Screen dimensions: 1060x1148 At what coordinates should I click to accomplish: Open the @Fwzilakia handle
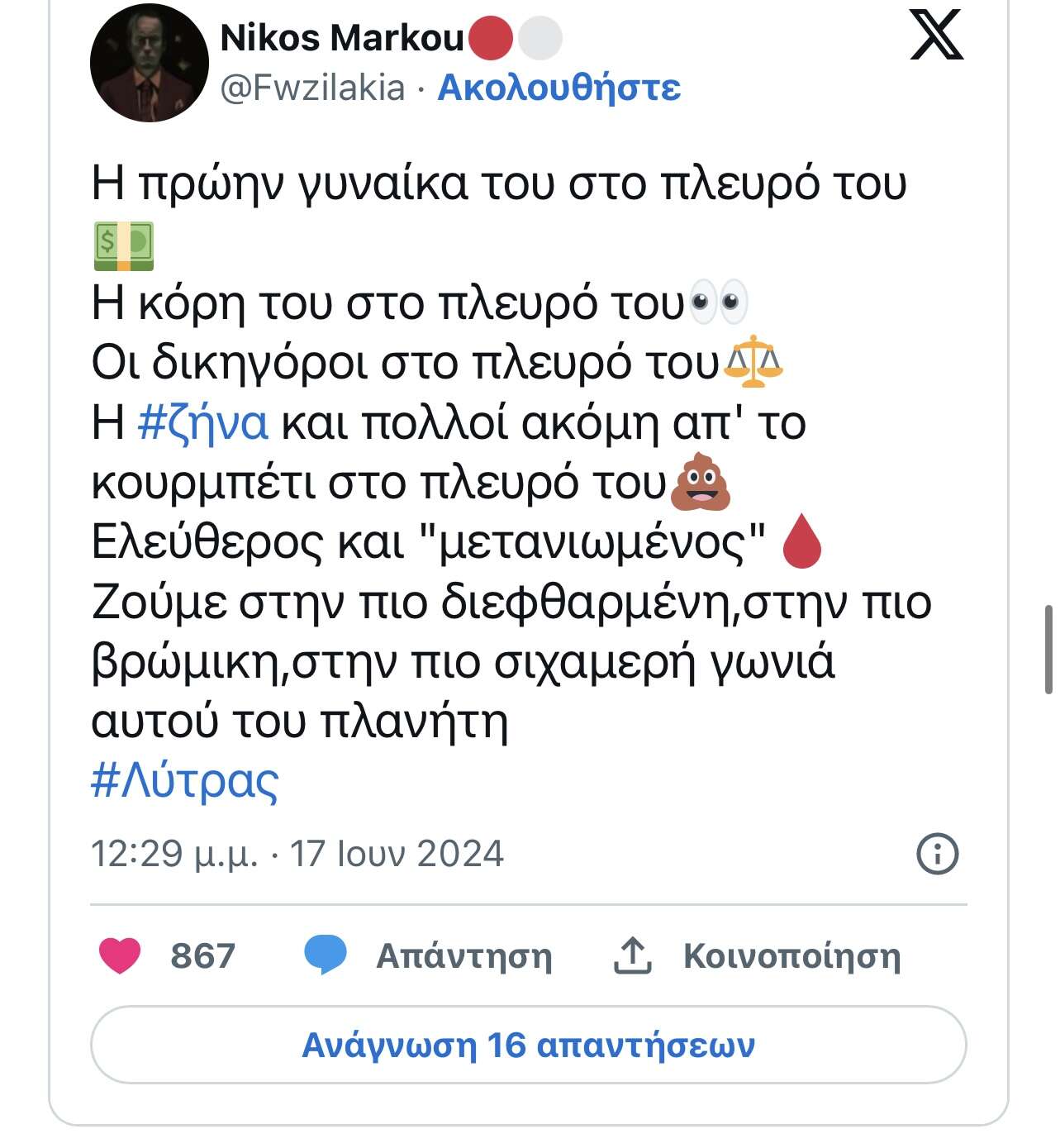pos(312,88)
